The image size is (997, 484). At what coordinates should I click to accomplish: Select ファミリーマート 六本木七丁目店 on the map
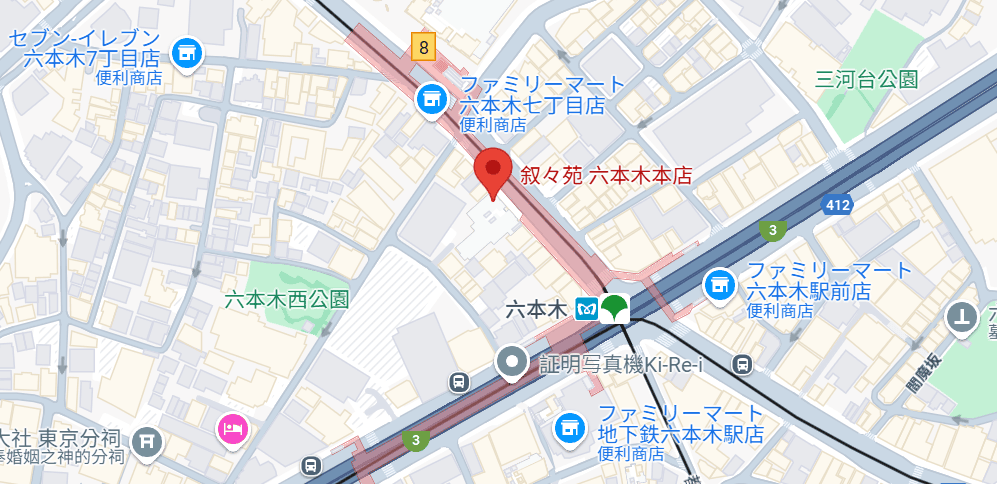[432, 99]
